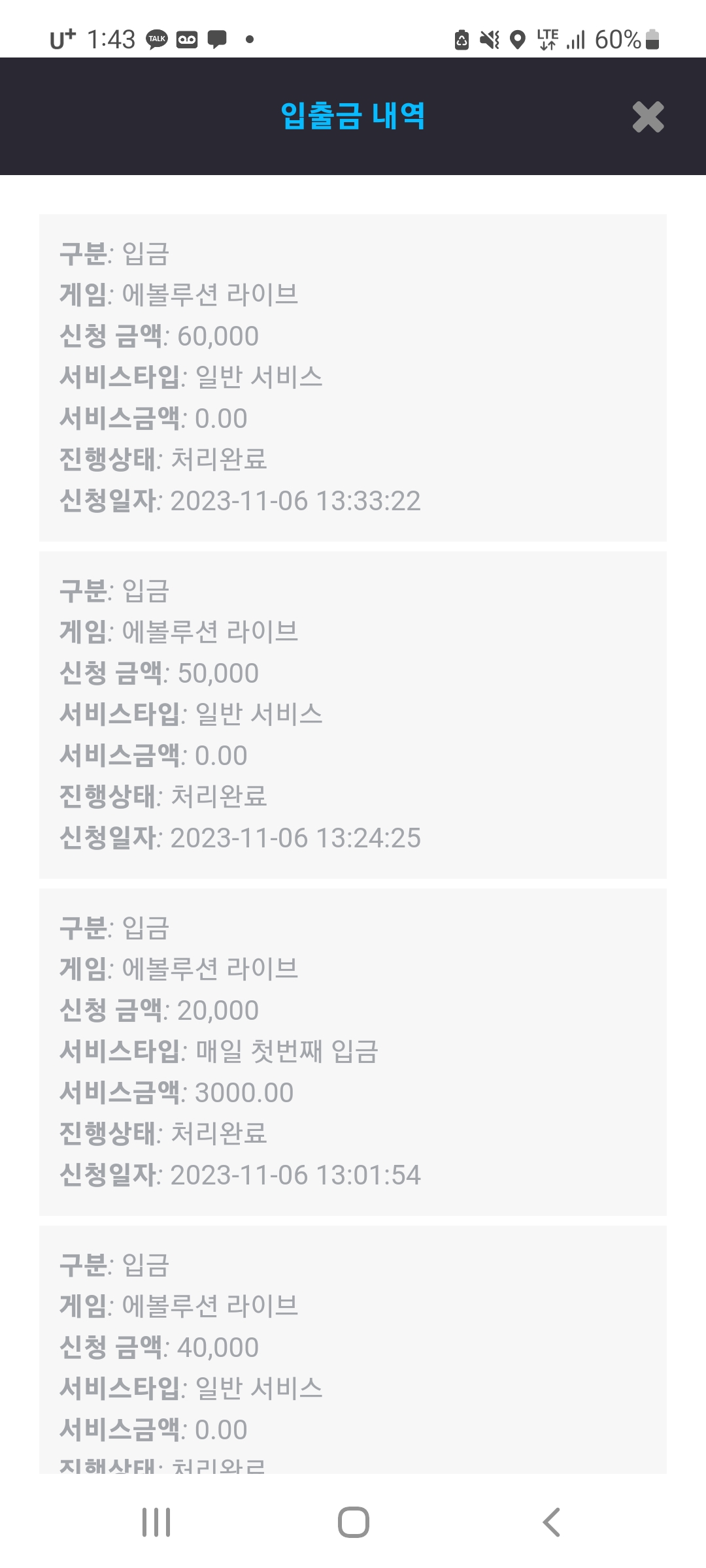Go back using the system back button
The width and height of the screenshot is (706, 1568).
[551, 1522]
